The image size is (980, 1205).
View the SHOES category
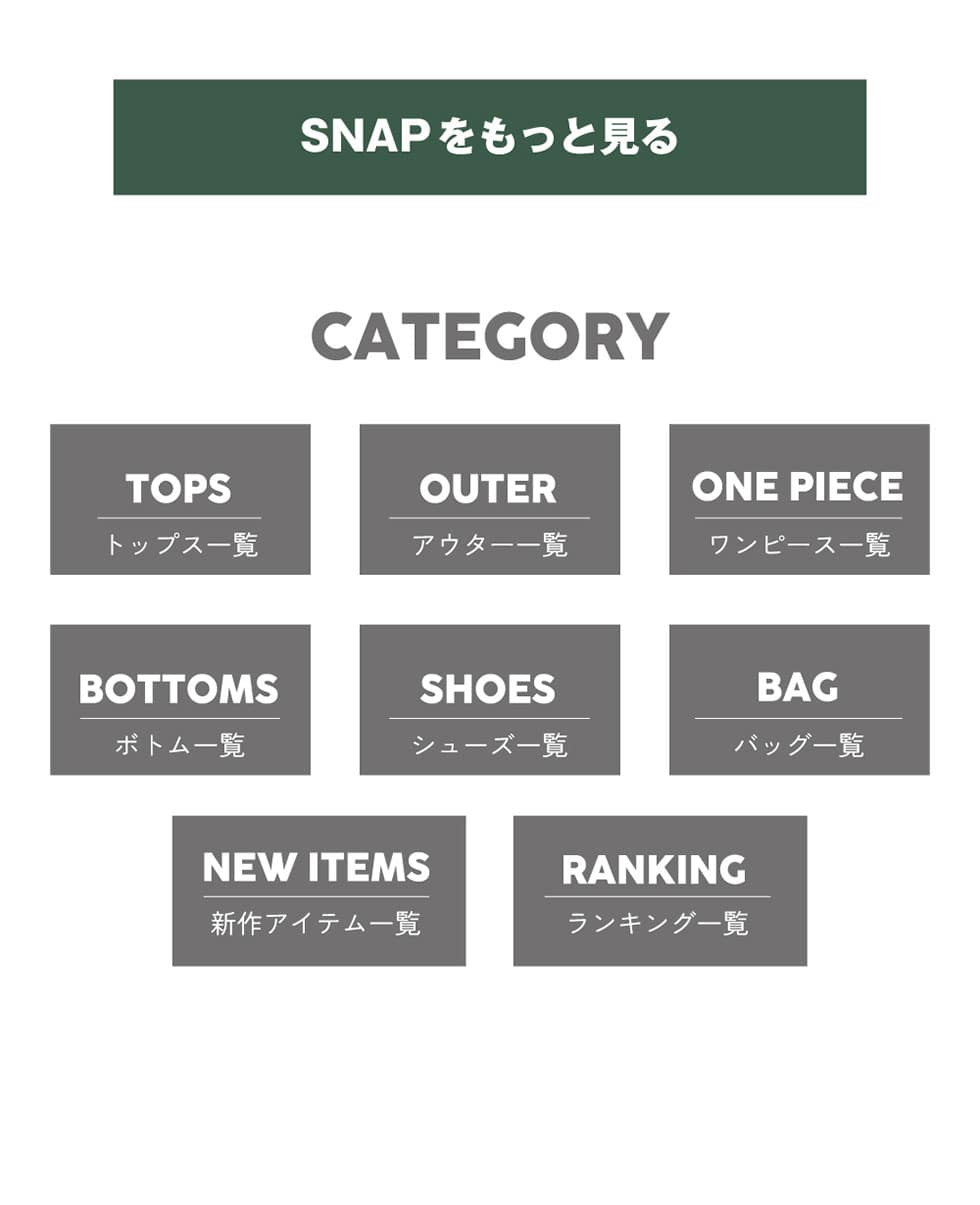coord(489,699)
